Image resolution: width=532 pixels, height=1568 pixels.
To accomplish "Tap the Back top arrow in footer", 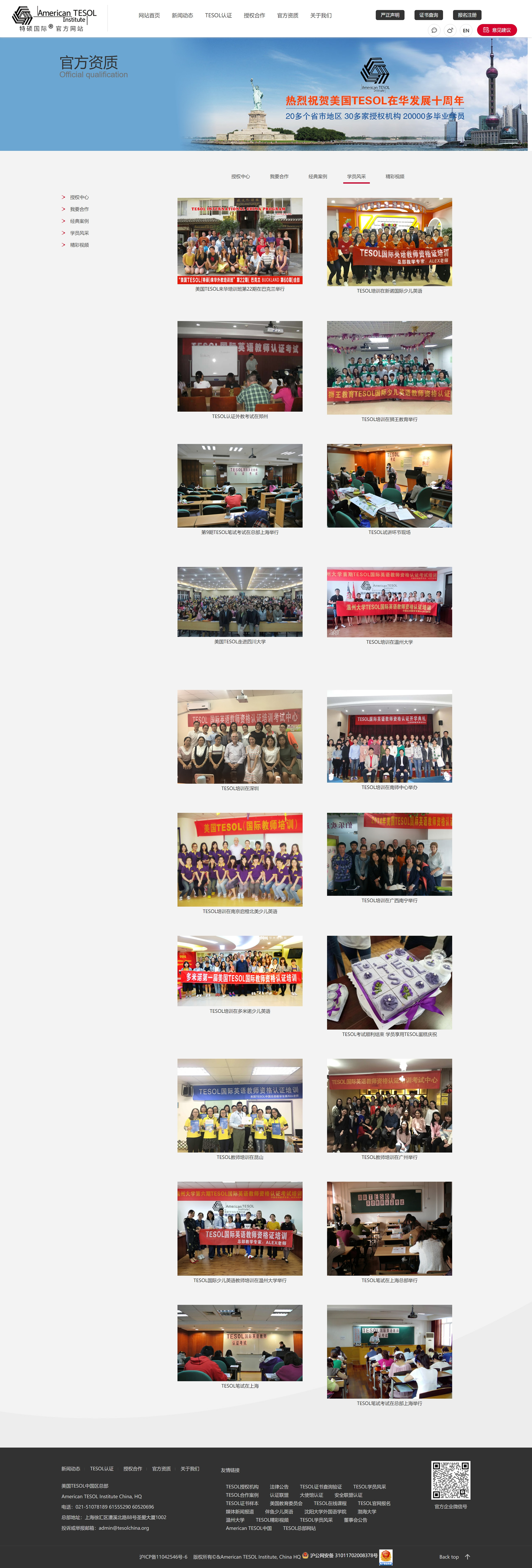I will pyautogui.click(x=467, y=1556).
